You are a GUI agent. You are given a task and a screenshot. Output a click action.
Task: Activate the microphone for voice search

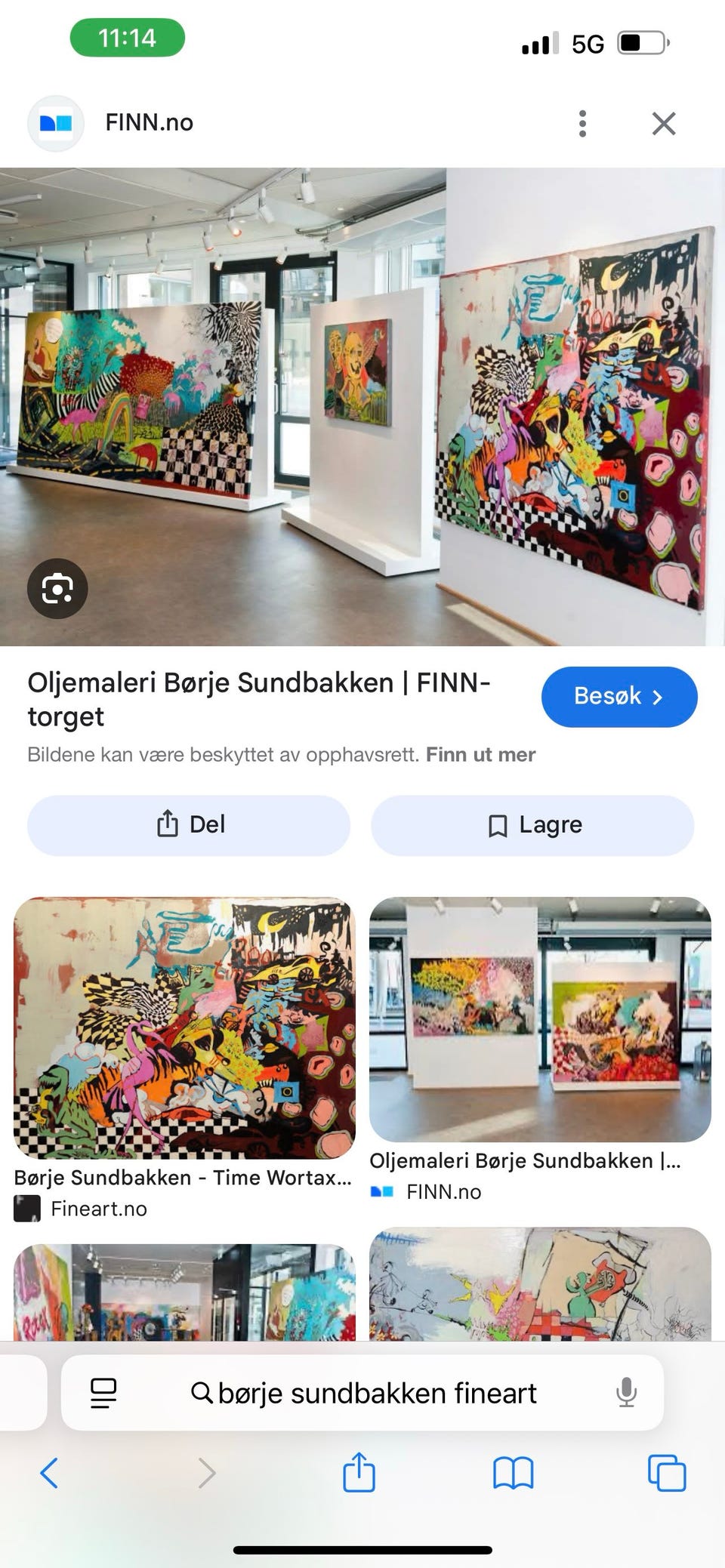point(625,1393)
